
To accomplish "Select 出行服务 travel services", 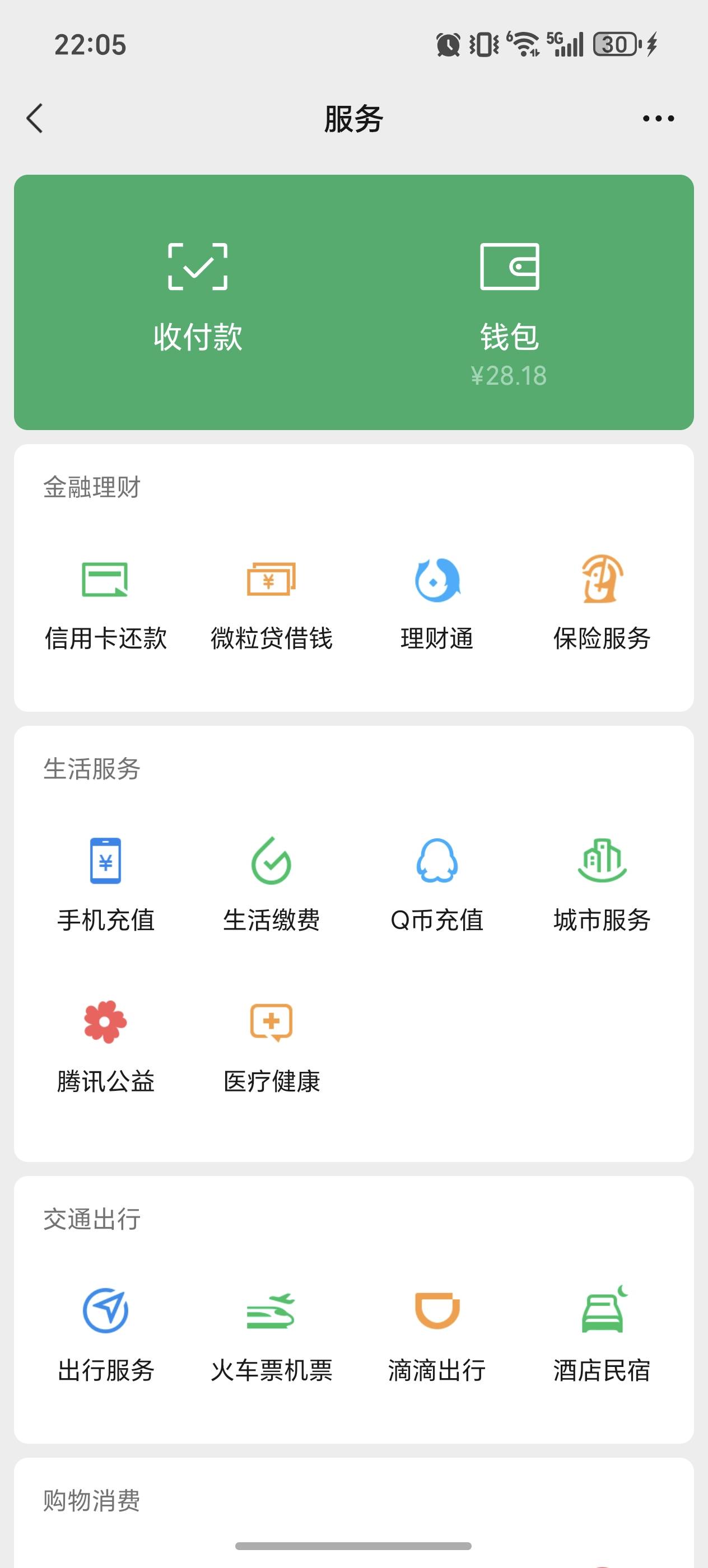I will [105, 1336].
